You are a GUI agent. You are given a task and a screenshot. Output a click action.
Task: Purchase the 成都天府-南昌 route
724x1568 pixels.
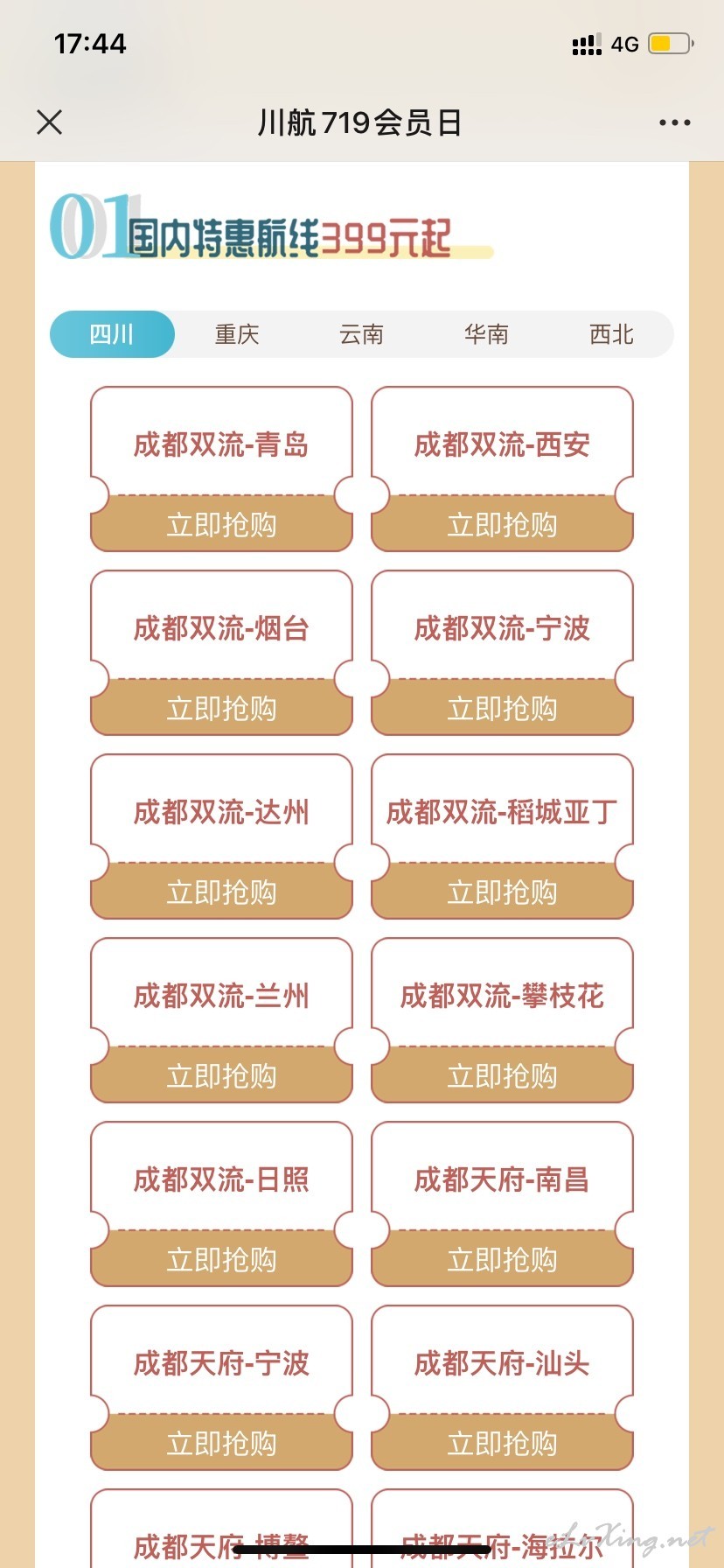click(502, 1259)
